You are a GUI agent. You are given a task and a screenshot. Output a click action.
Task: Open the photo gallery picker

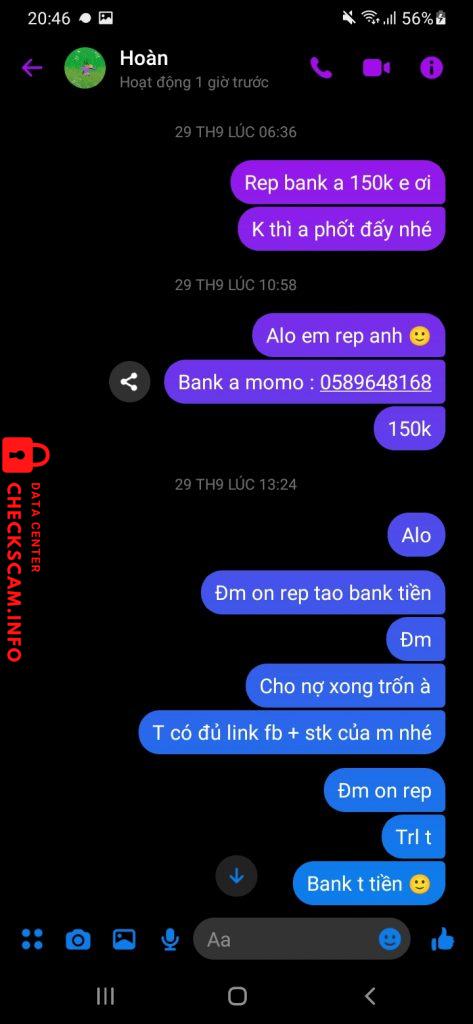pos(124,939)
